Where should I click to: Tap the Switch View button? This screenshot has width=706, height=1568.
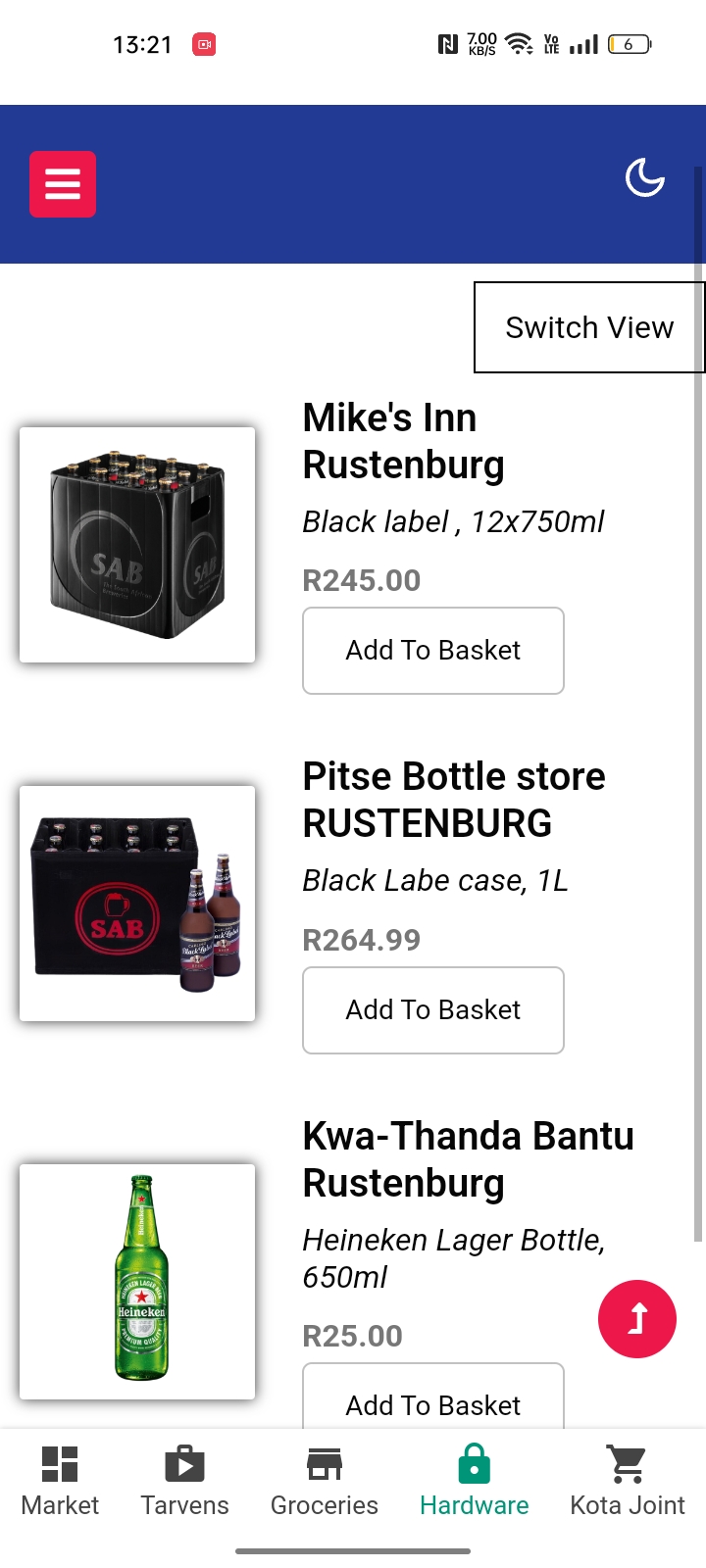[588, 327]
